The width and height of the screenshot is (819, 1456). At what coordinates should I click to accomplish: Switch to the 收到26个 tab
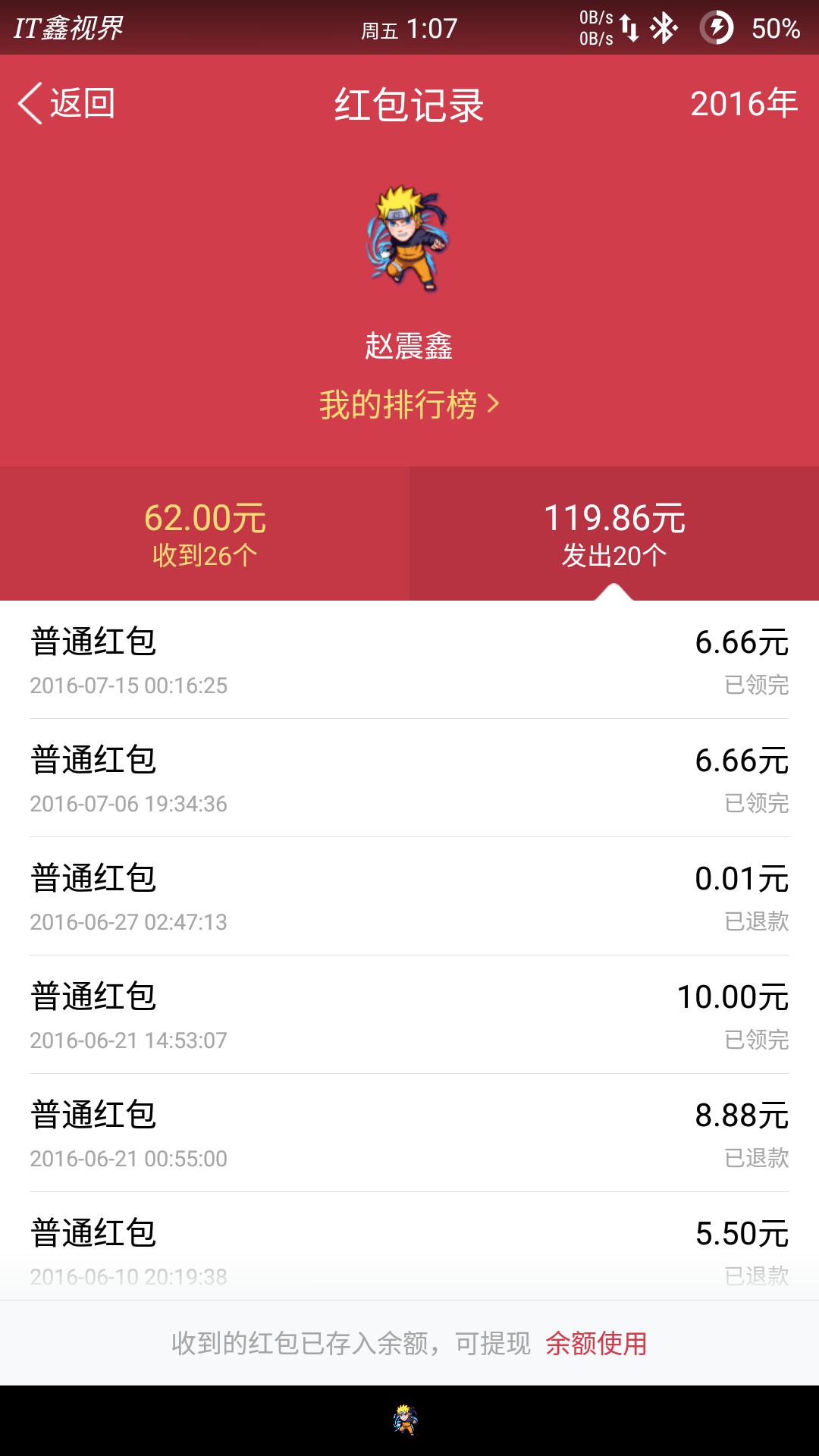(203, 531)
